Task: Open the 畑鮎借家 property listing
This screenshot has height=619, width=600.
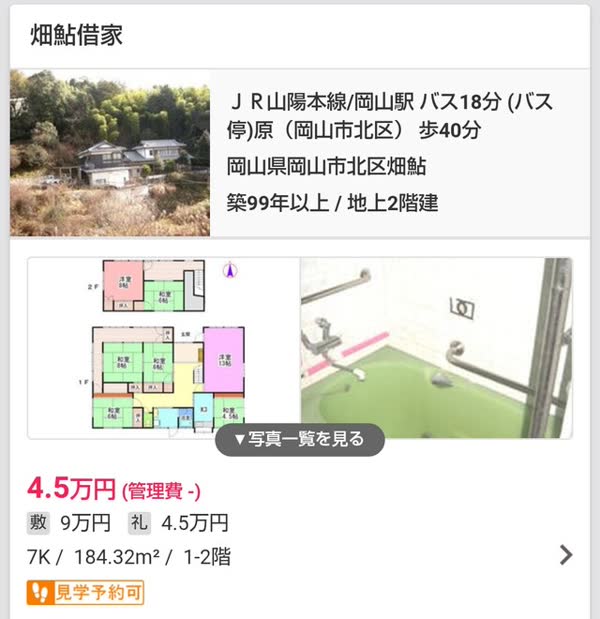Action: pyautogui.click(x=77, y=36)
